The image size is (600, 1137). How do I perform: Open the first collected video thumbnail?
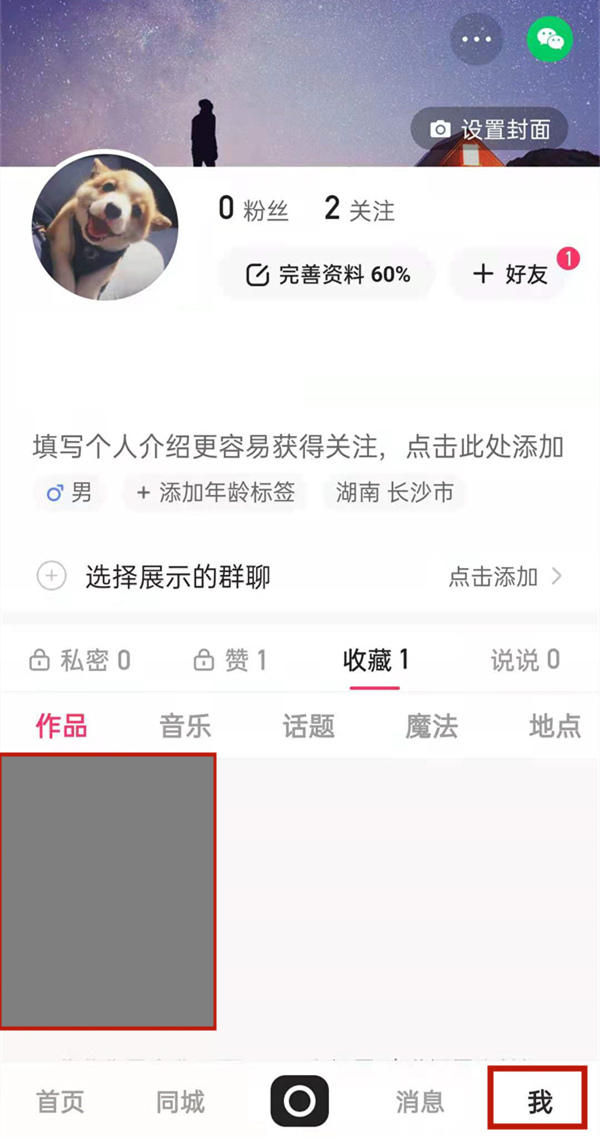107,890
